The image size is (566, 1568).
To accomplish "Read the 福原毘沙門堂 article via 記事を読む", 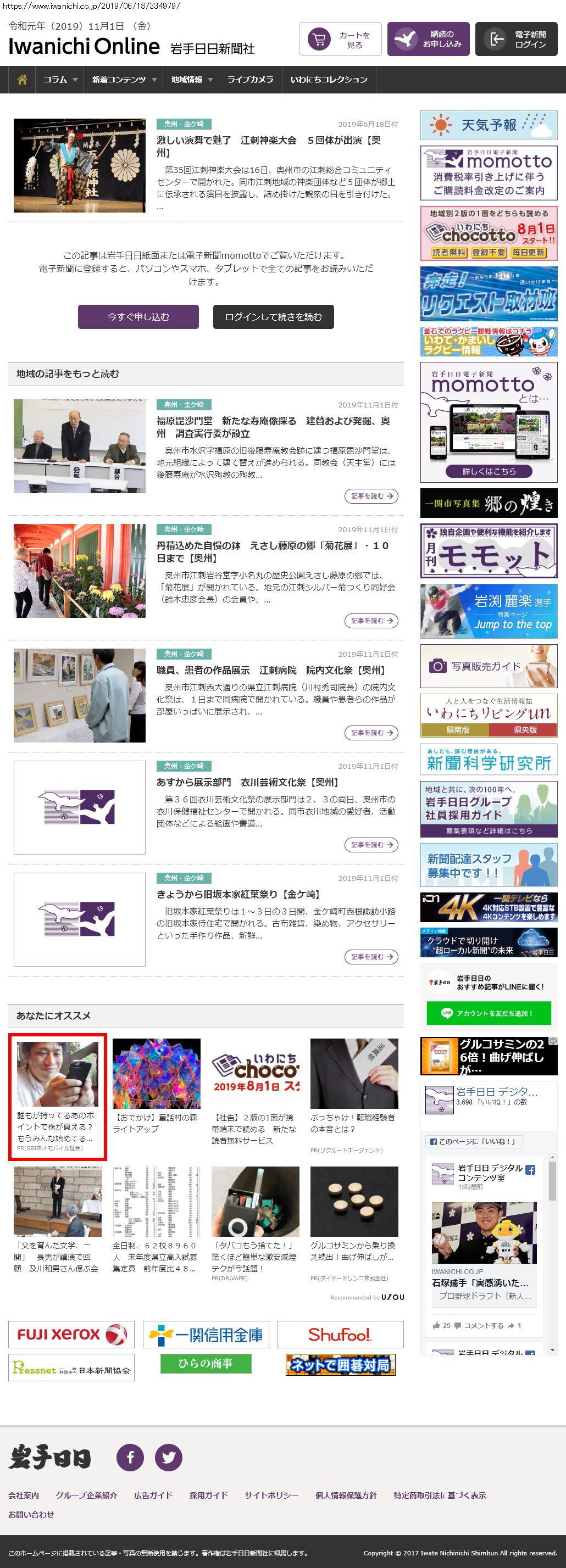I will point(371,496).
